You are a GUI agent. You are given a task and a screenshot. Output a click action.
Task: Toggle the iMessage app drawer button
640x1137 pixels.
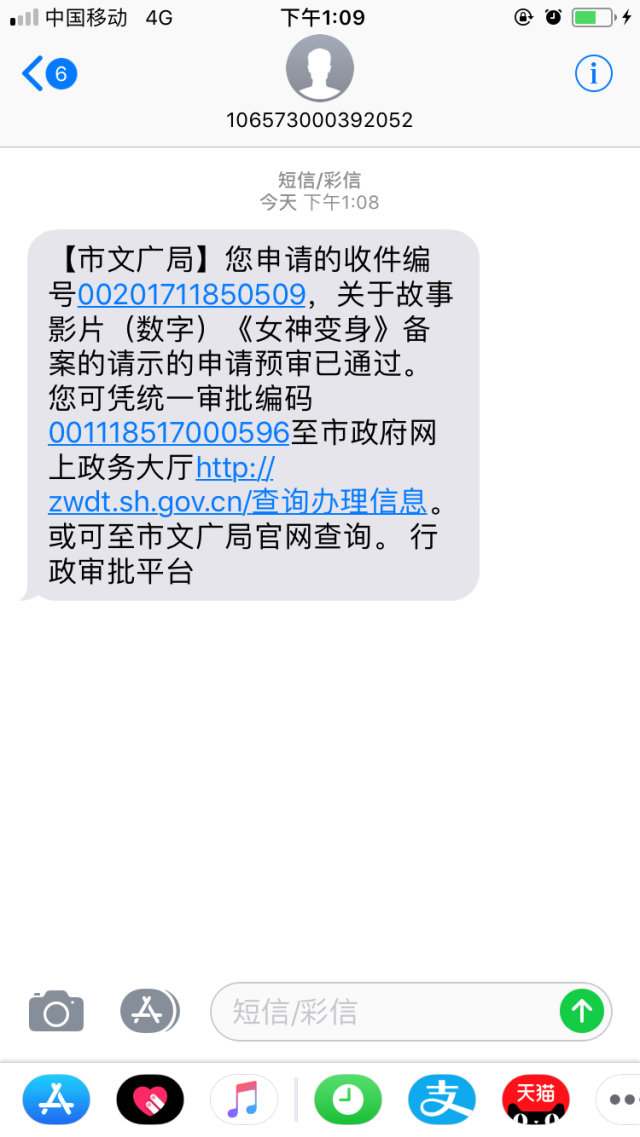149,1011
